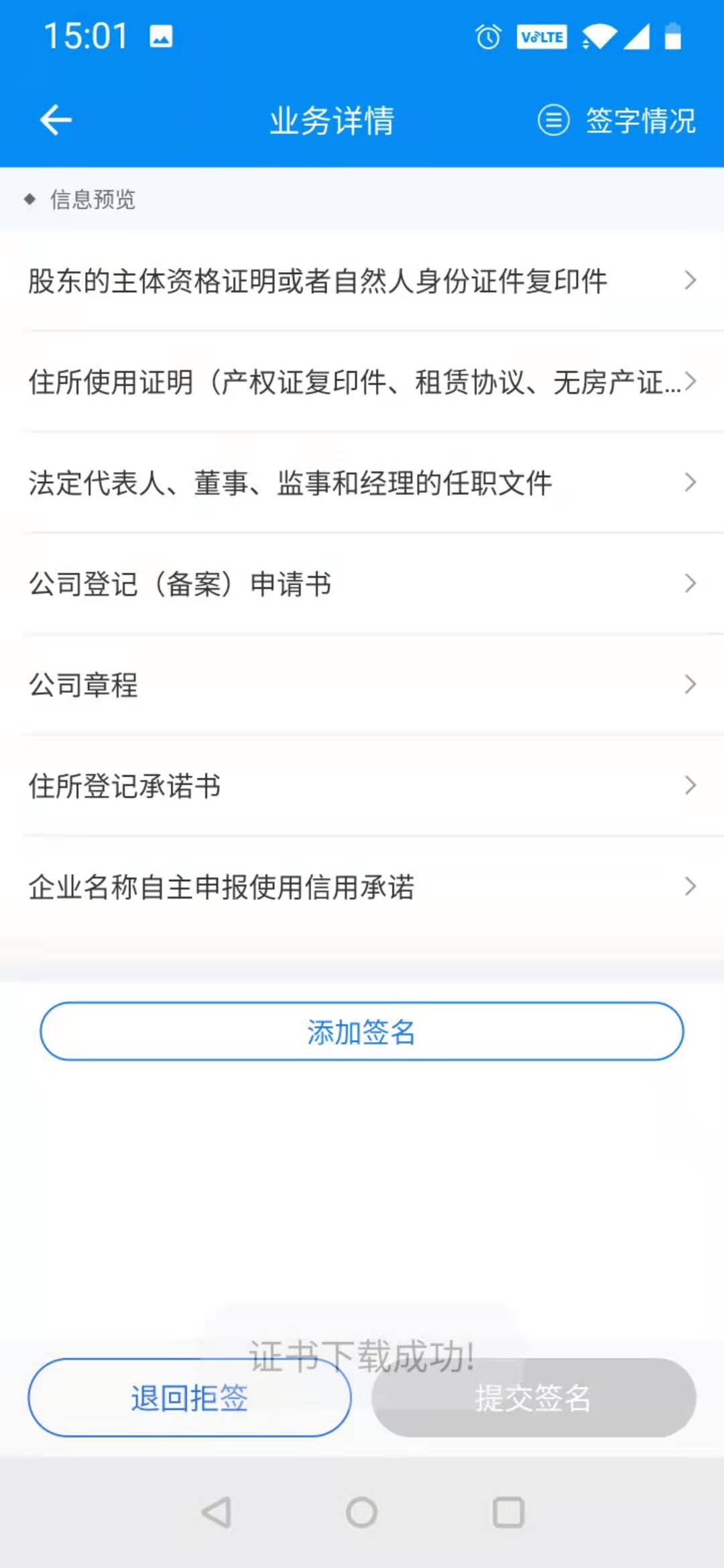Screen dimensions: 724x1568
Task: Open 签字情况 in the top bar
Action: (x=617, y=121)
